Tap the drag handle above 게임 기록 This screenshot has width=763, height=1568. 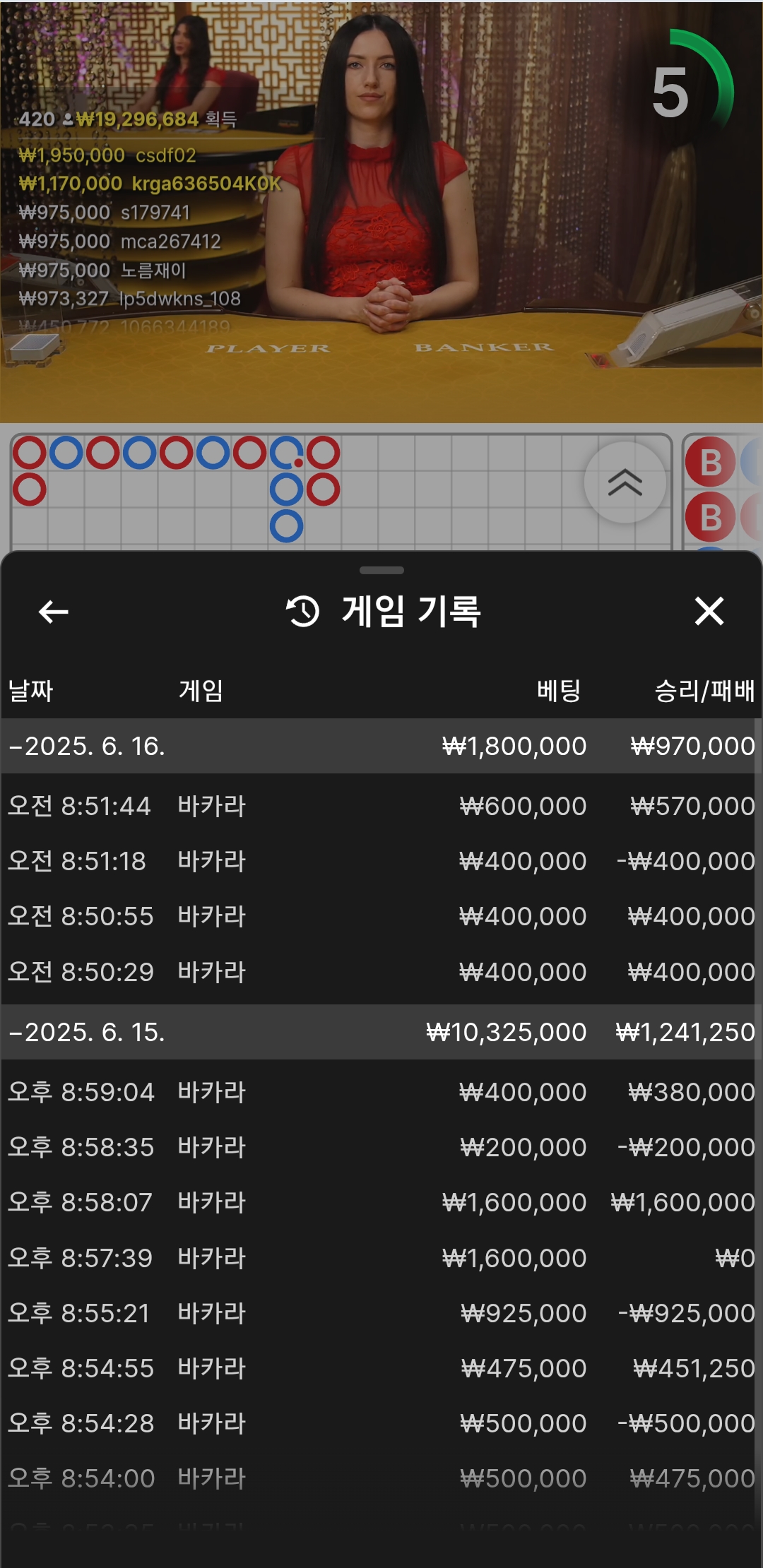click(x=381, y=570)
